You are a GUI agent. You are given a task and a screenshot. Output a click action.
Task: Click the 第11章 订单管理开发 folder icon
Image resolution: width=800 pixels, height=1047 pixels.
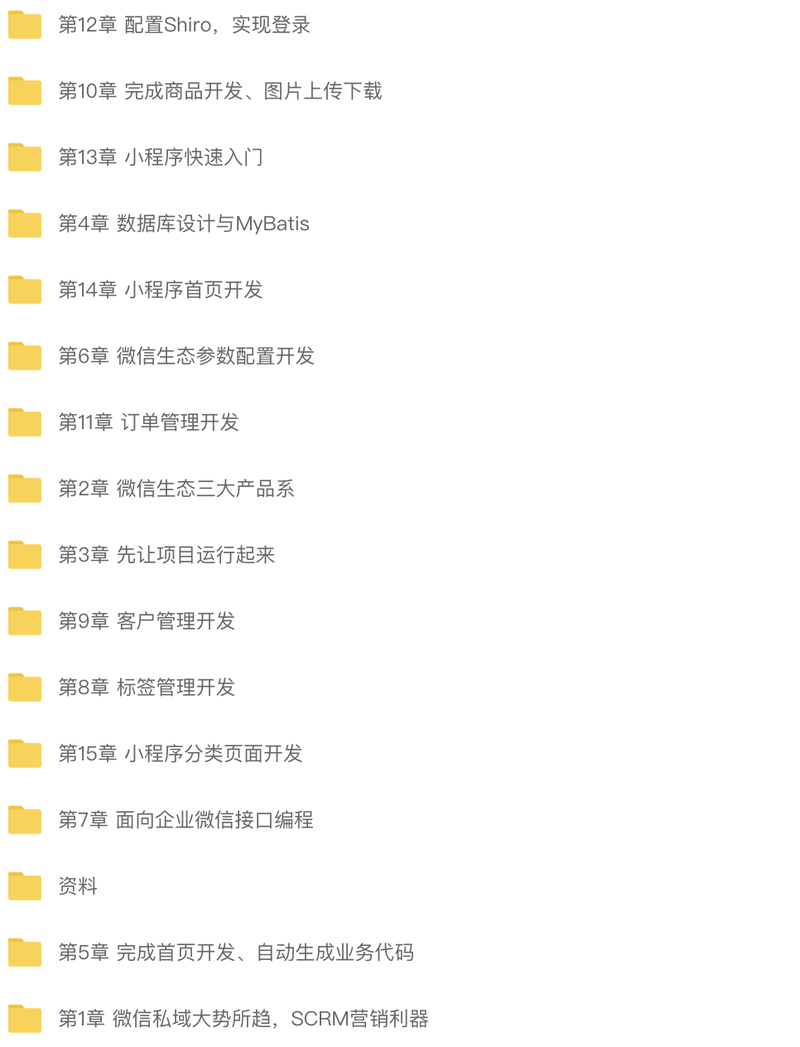24,423
